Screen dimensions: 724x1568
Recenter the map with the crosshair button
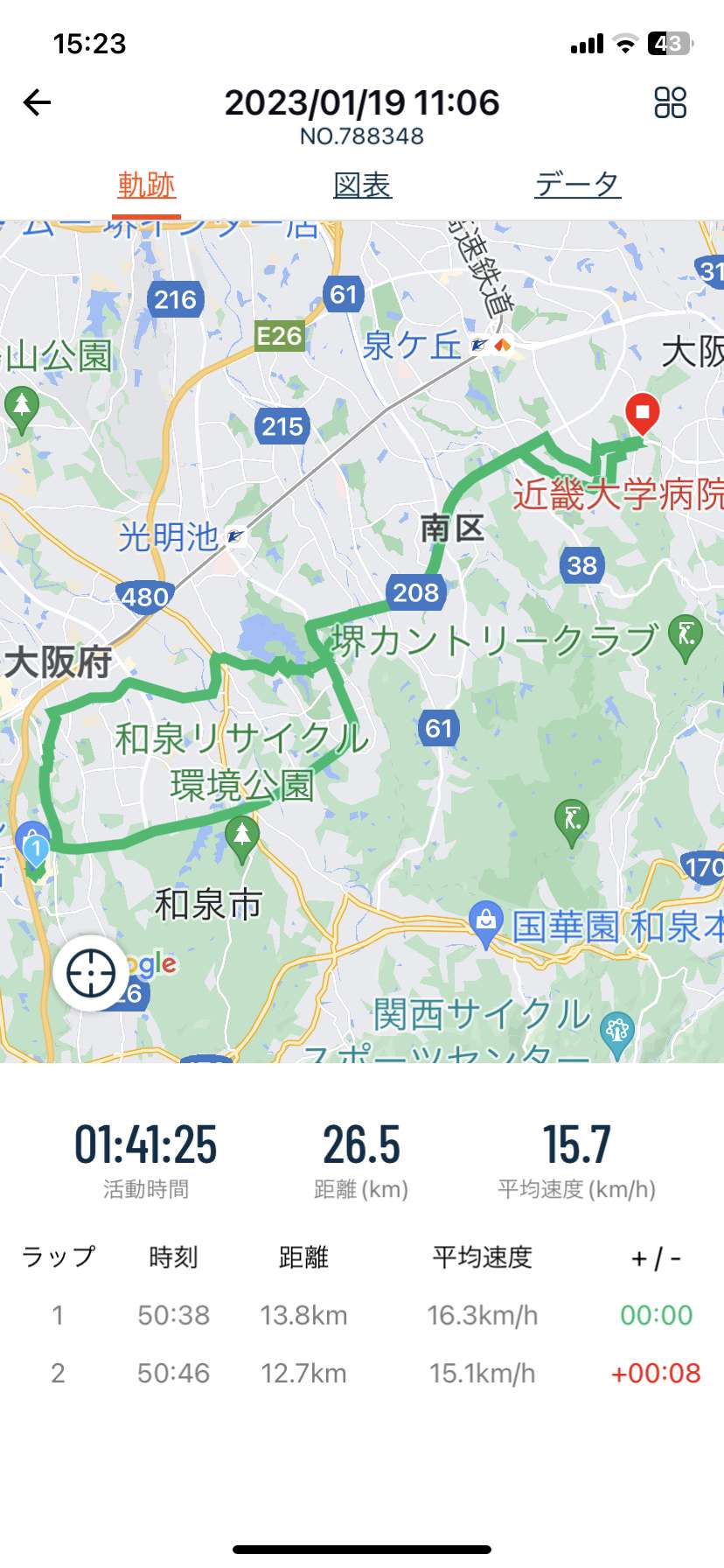coord(91,973)
